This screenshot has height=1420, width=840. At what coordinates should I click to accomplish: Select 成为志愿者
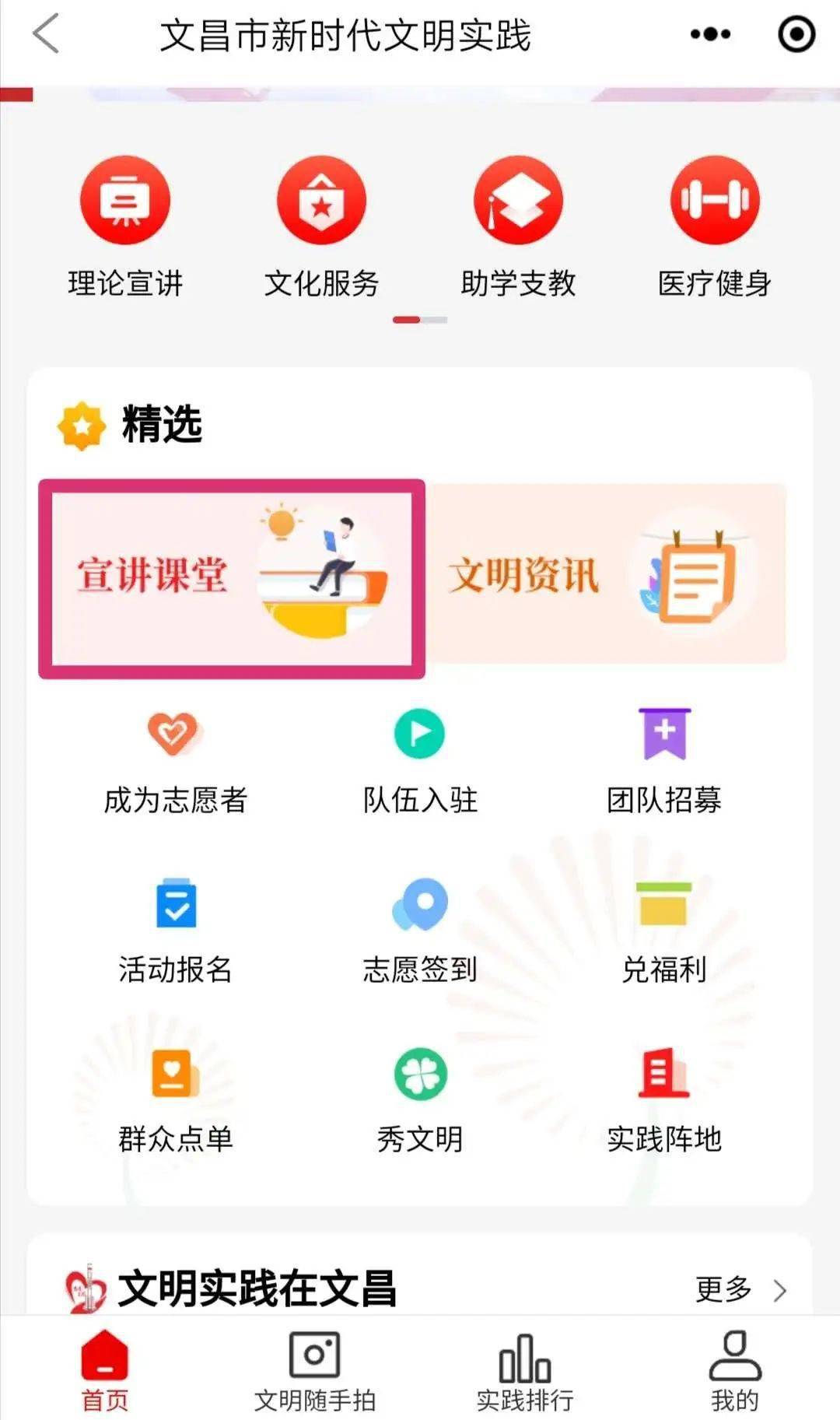[175, 761]
